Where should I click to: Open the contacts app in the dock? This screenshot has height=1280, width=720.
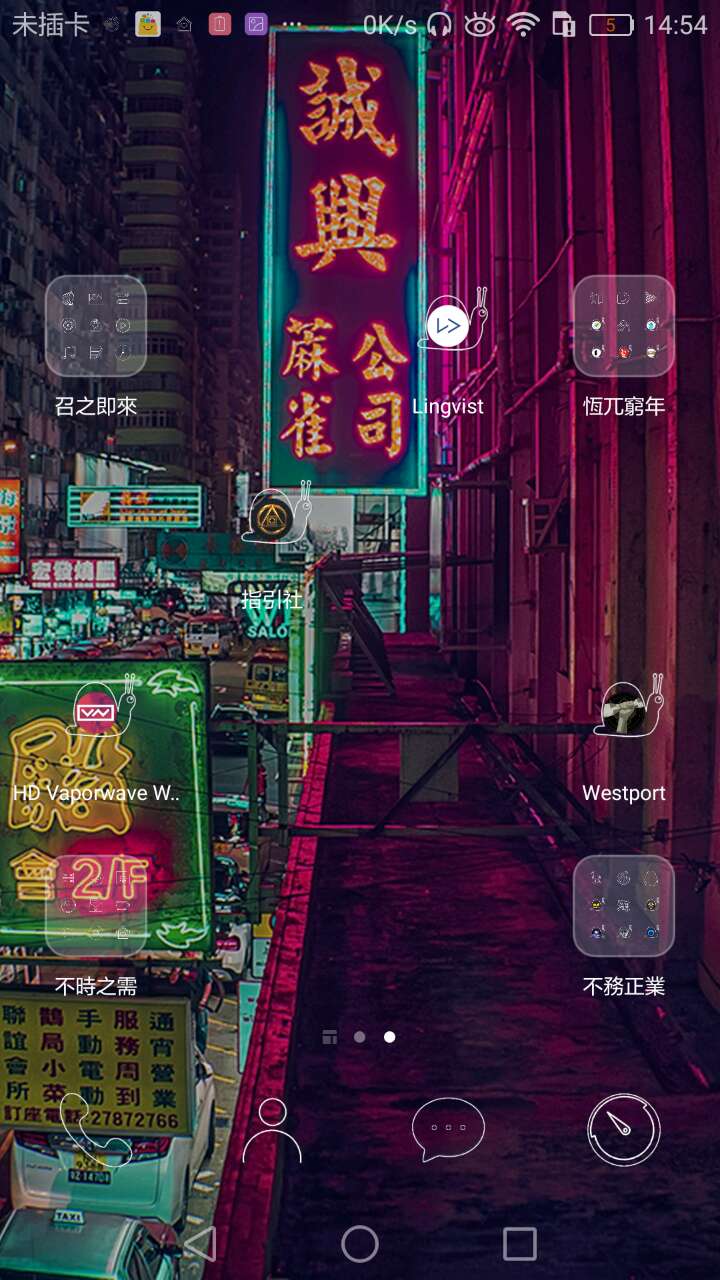[272, 1130]
